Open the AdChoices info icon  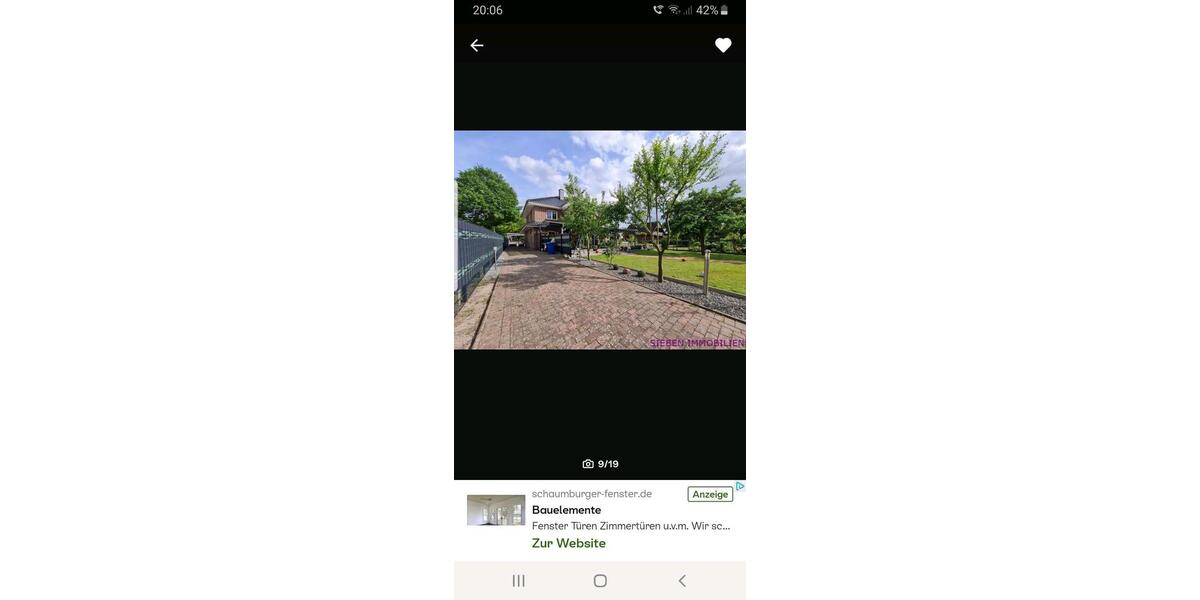[740, 487]
